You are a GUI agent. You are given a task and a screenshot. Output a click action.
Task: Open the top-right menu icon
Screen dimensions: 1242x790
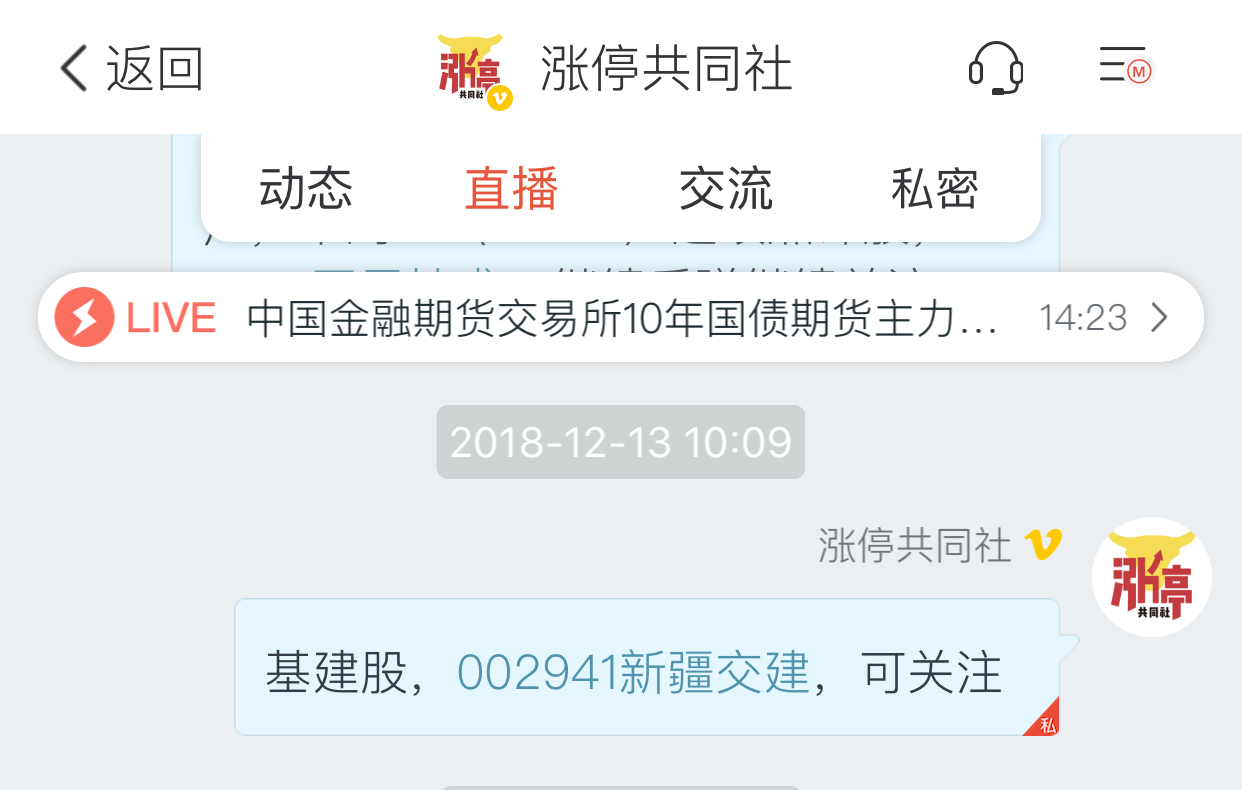[1124, 66]
